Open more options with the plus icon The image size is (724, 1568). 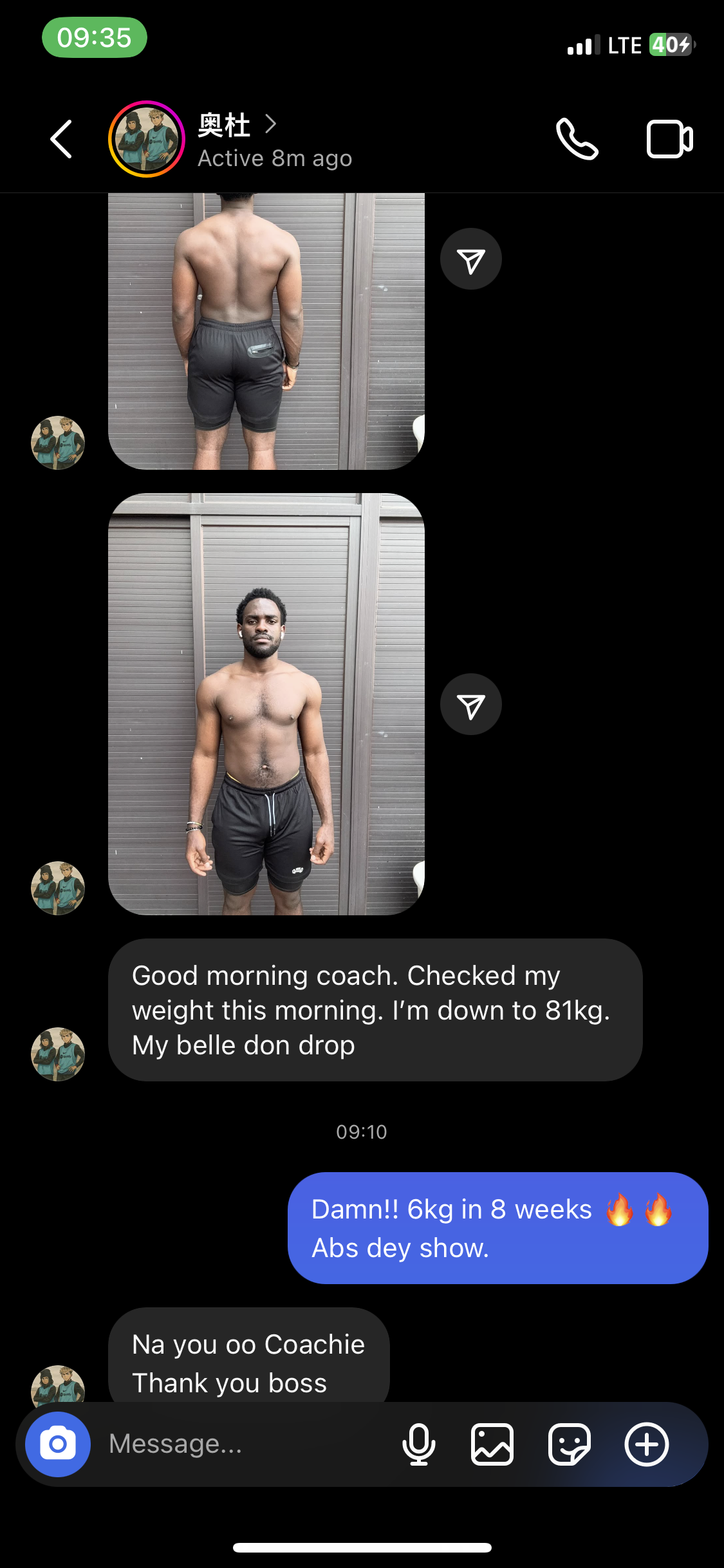coord(647,1444)
